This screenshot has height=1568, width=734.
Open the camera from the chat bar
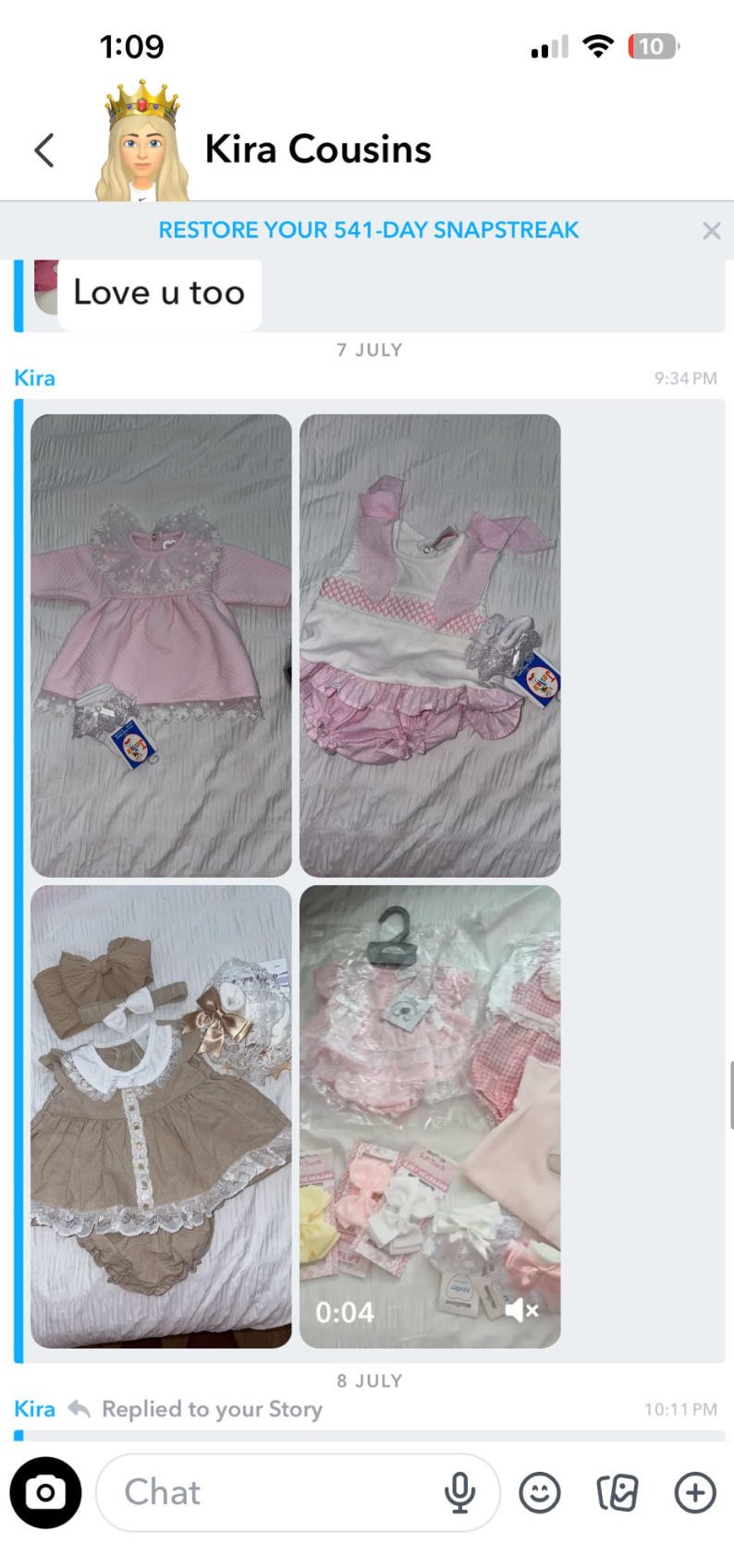point(45,1492)
